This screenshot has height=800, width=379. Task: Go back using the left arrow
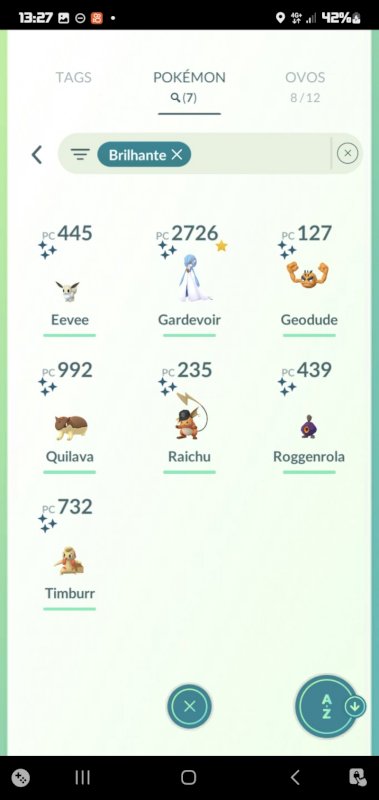coord(37,155)
